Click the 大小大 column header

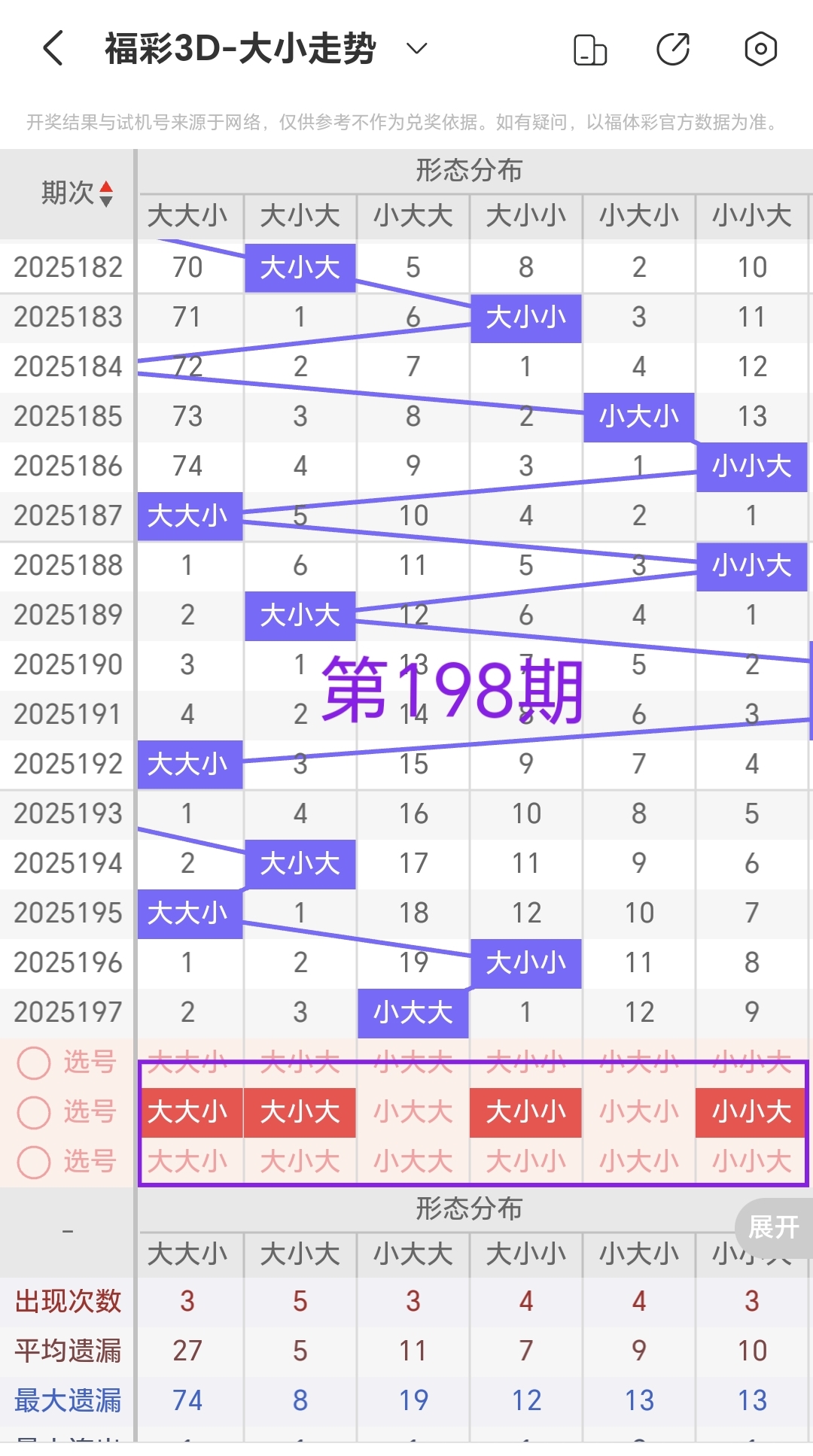click(300, 217)
